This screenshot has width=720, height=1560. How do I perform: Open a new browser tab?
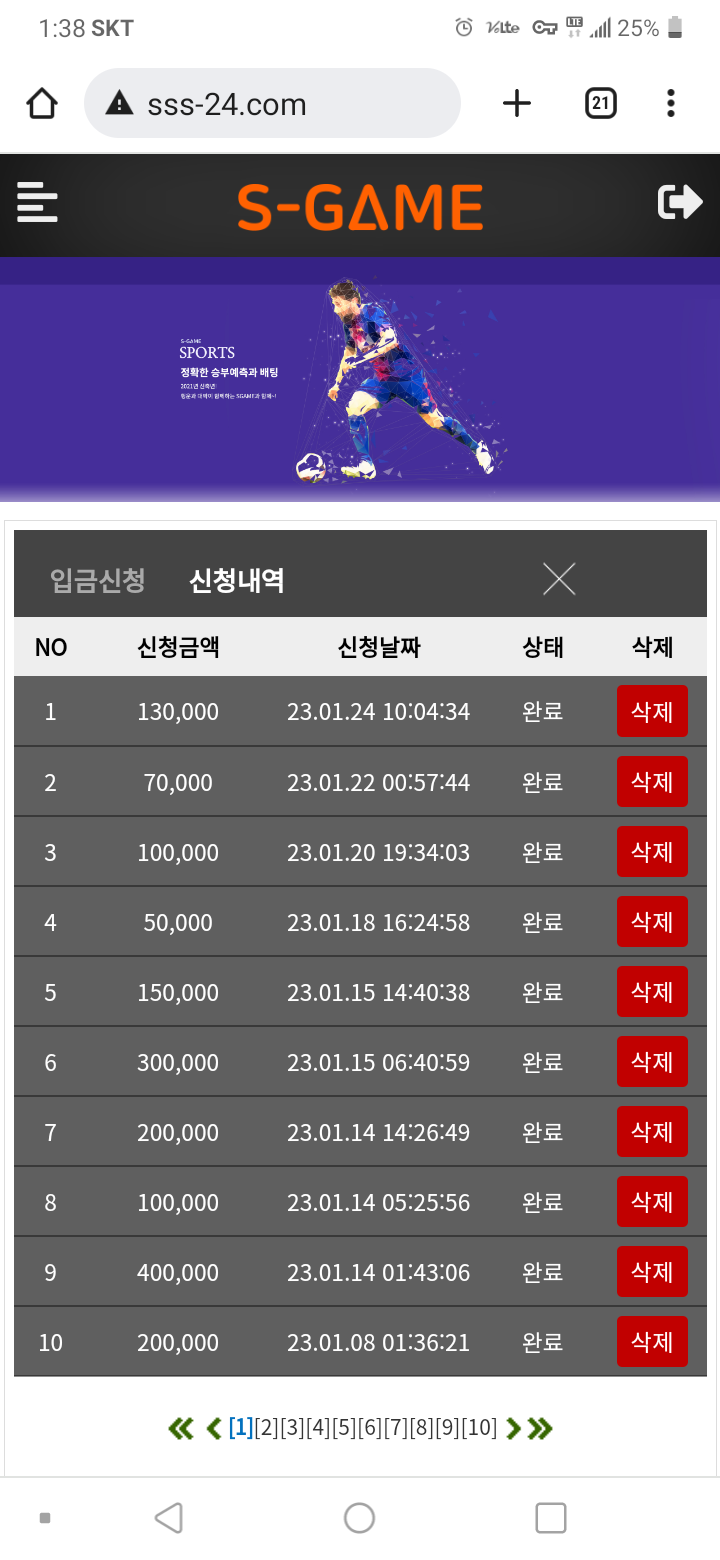pyautogui.click(x=516, y=103)
